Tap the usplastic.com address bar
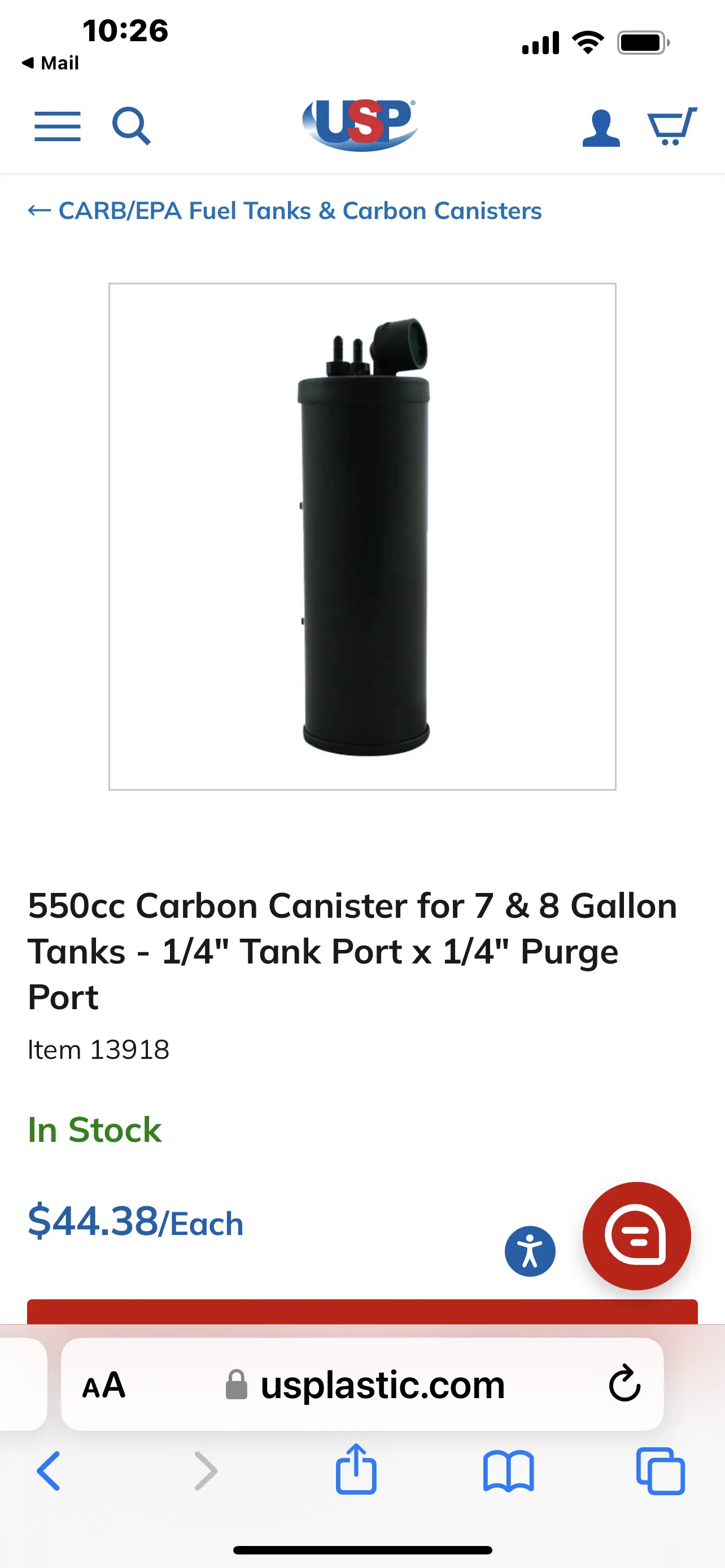The image size is (725, 1568). tap(382, 1385)
